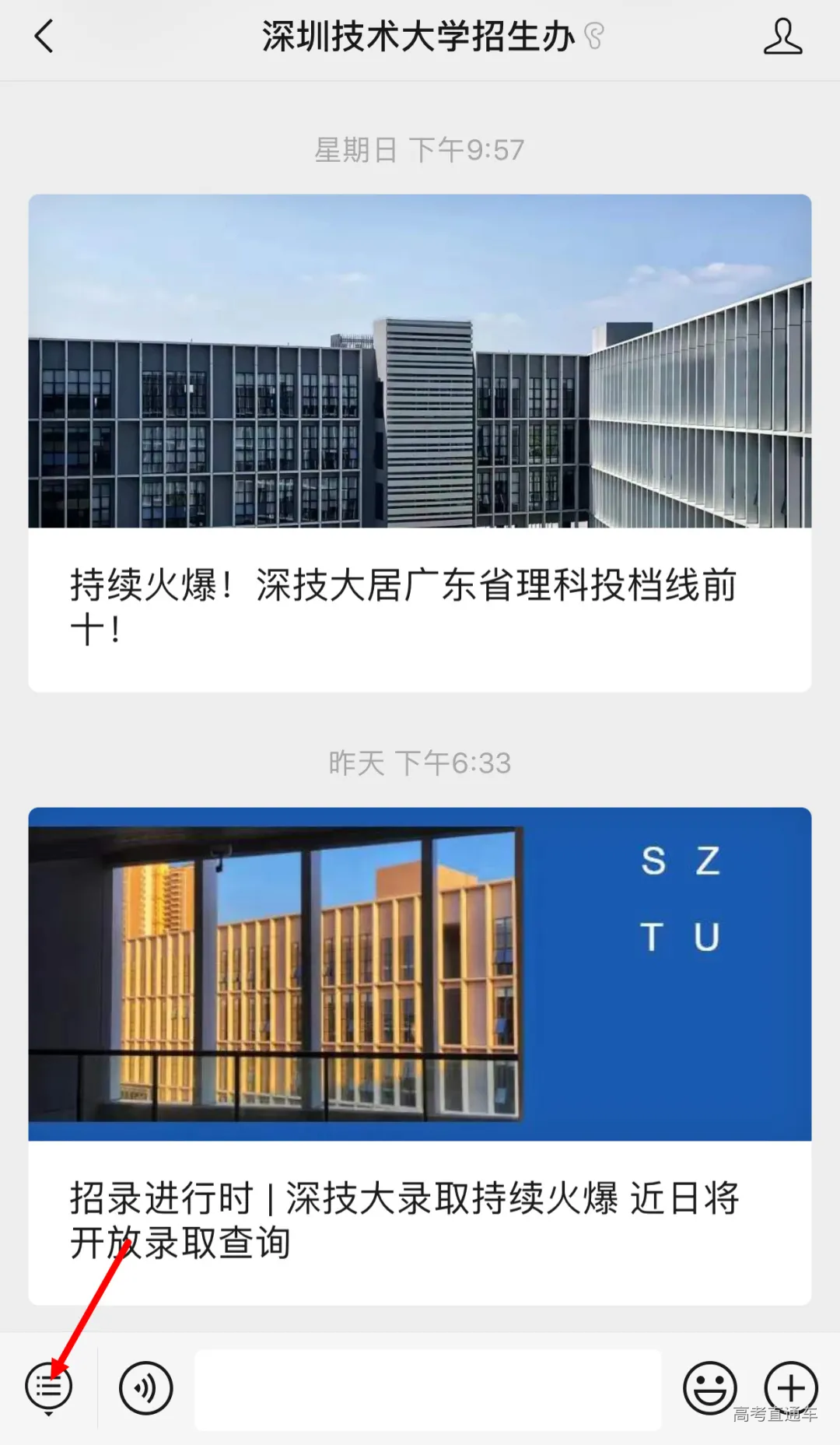The image size is (840, 1445).
Task: Open the plus attachments menu
Action: (x=790, y=1387)
